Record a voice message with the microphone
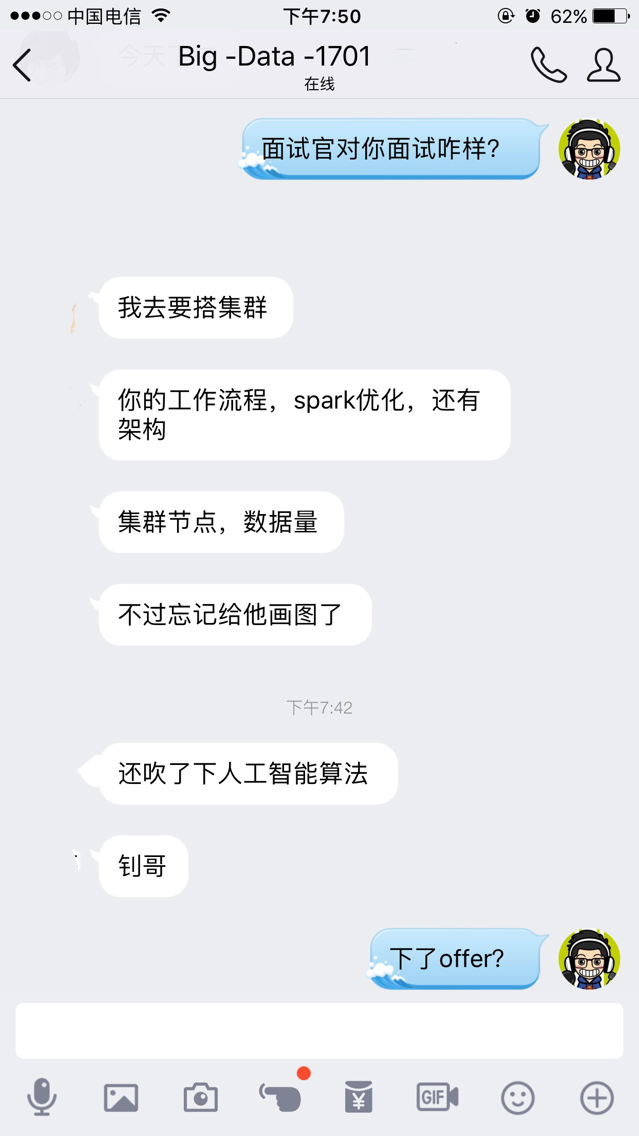Viewport: 639px width, 1136px height. click(41, 1097)
